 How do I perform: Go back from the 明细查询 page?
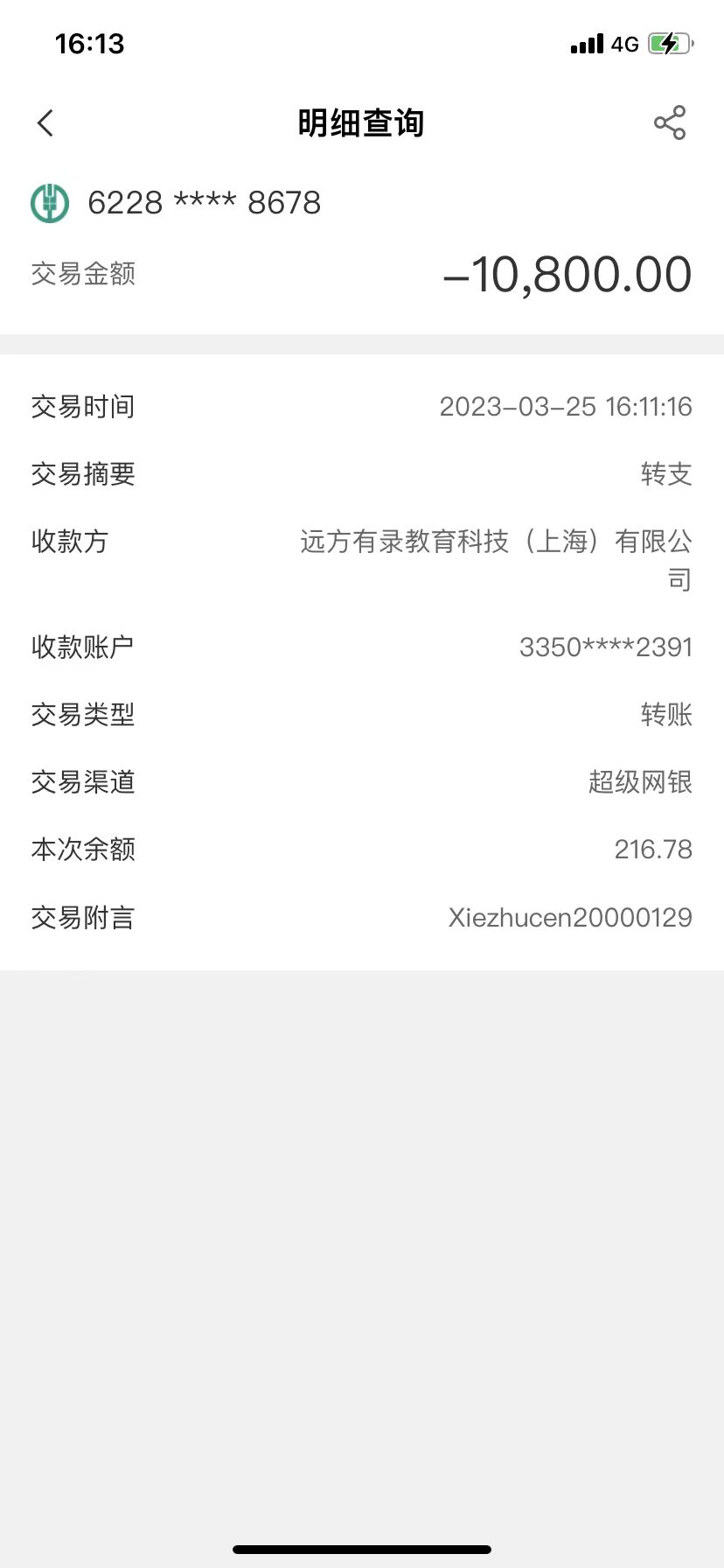(x=46, y=123)
